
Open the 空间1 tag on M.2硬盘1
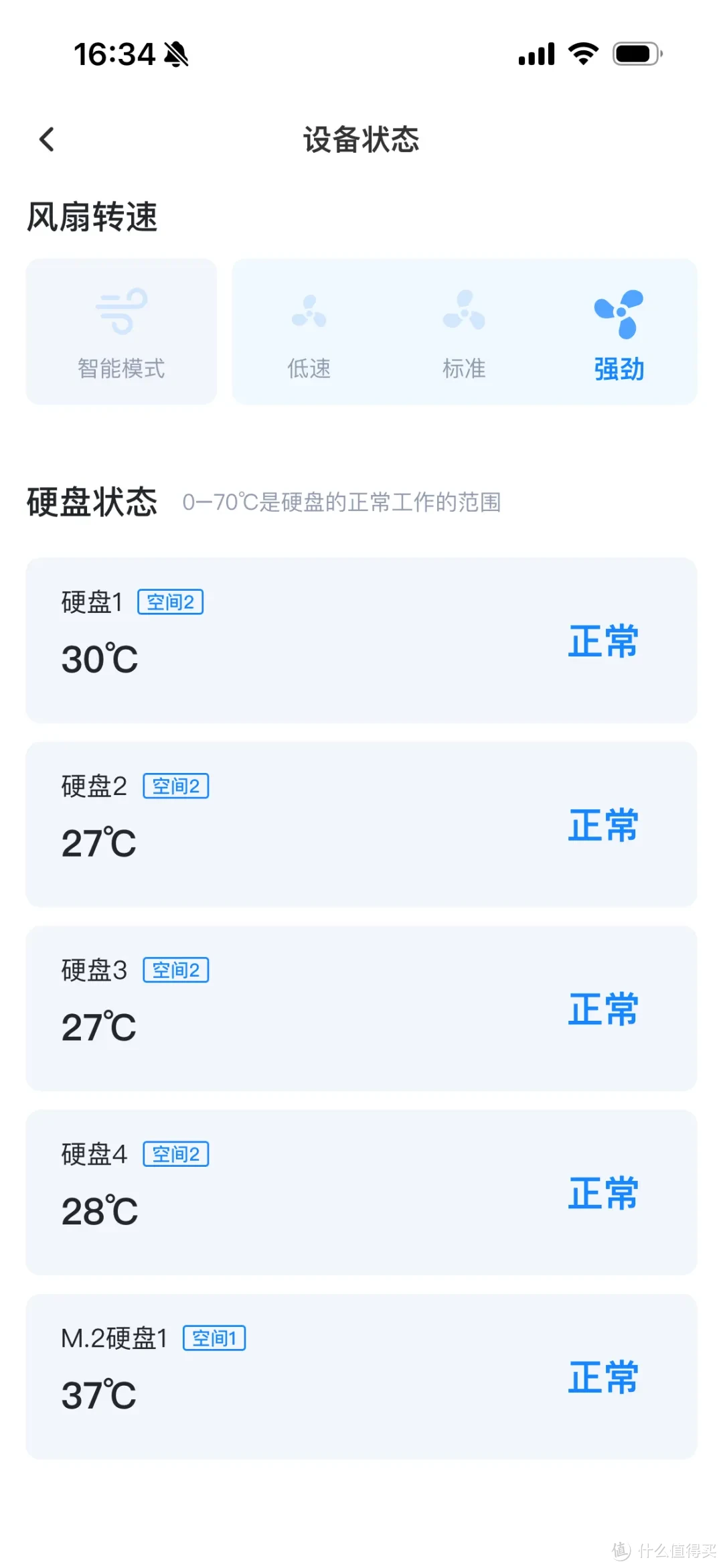215,1337
